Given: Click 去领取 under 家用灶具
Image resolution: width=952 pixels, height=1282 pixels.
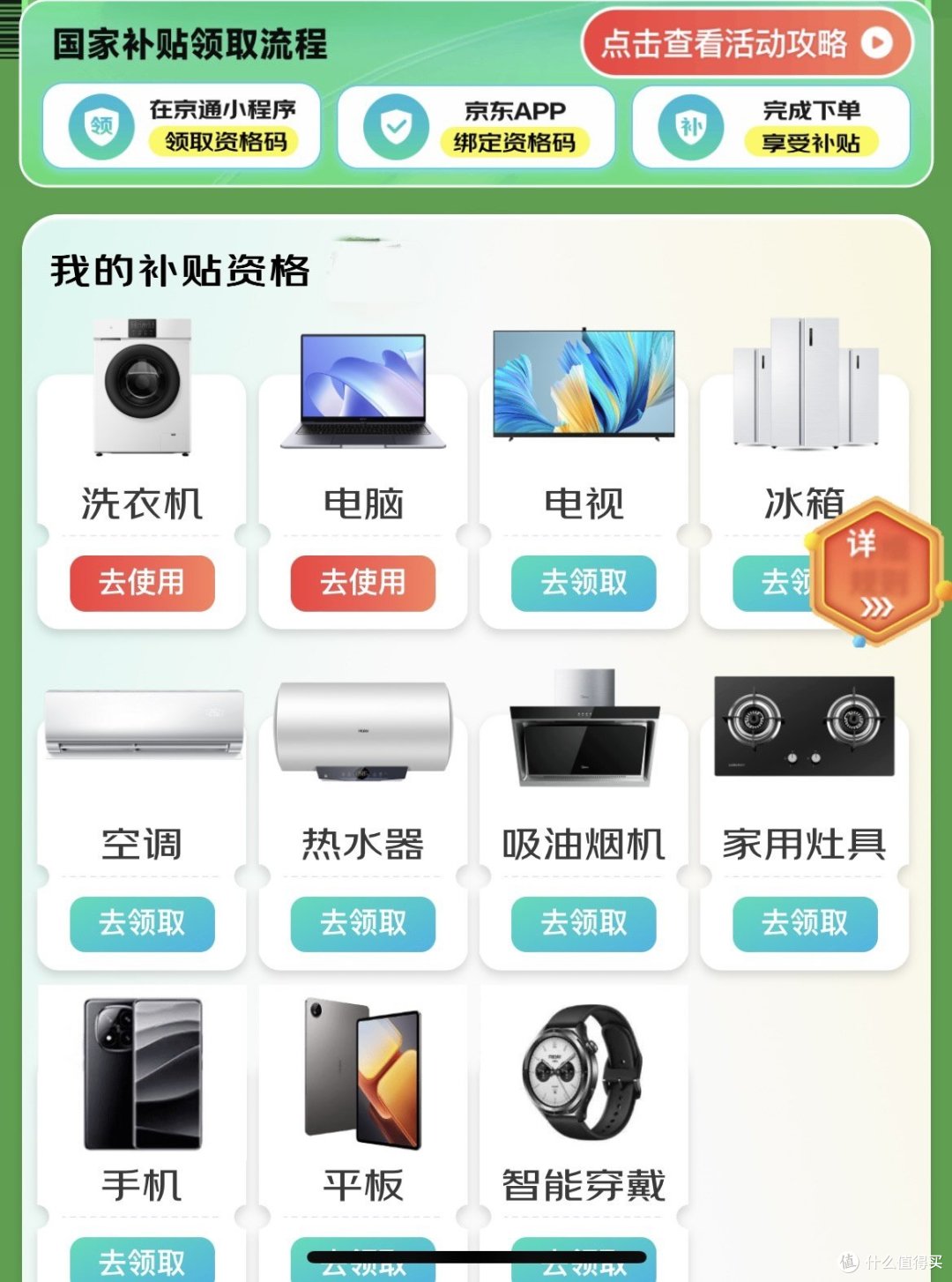Looking at the screenshot, I should click(802, 923).
